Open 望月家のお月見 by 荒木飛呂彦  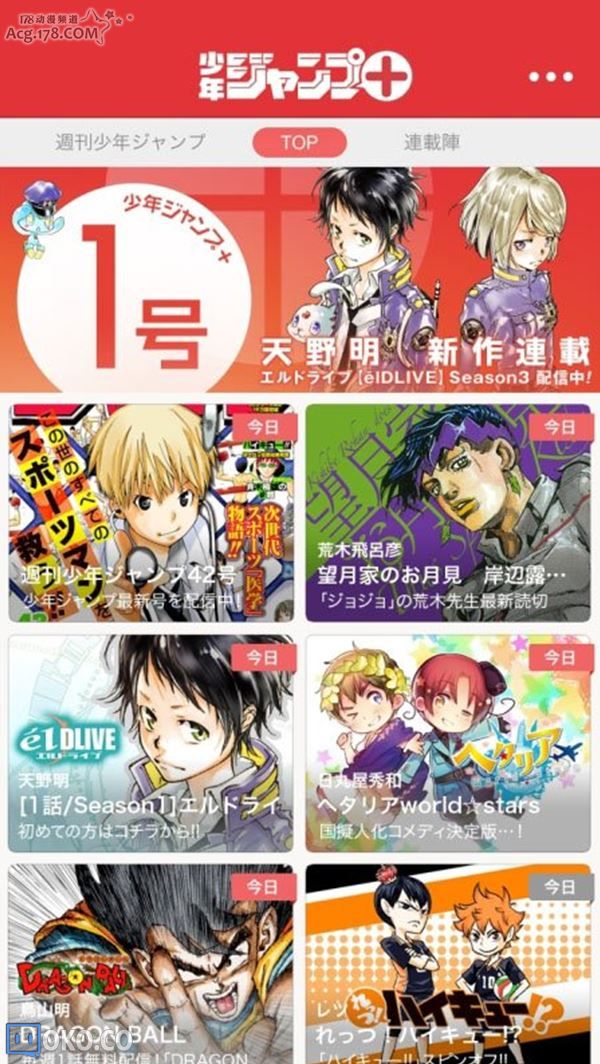click(x=448, y=512)
